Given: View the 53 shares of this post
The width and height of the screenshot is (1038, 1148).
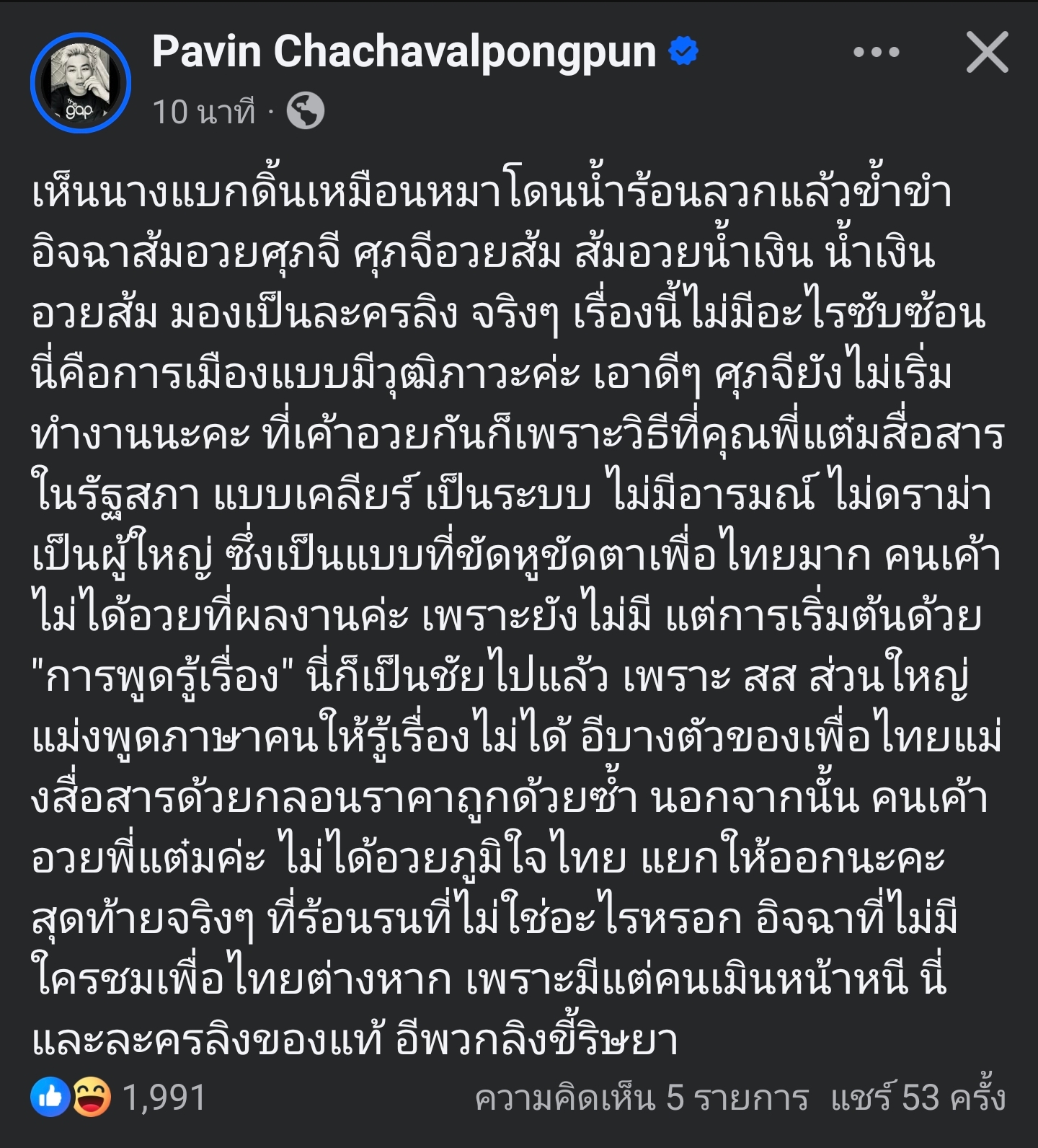Looking at the screenshot, I should coord(917,1098).
